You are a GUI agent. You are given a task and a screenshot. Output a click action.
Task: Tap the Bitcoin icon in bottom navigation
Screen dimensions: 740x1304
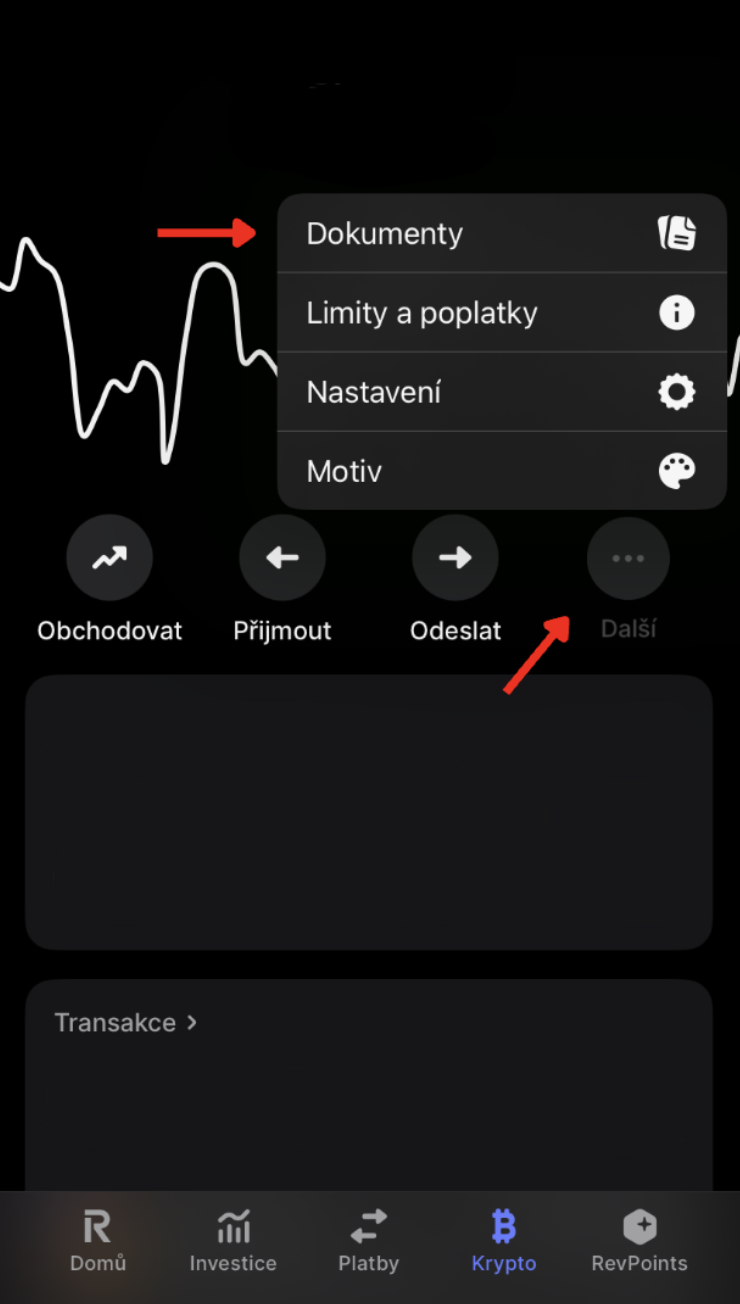pos(504,1225)
